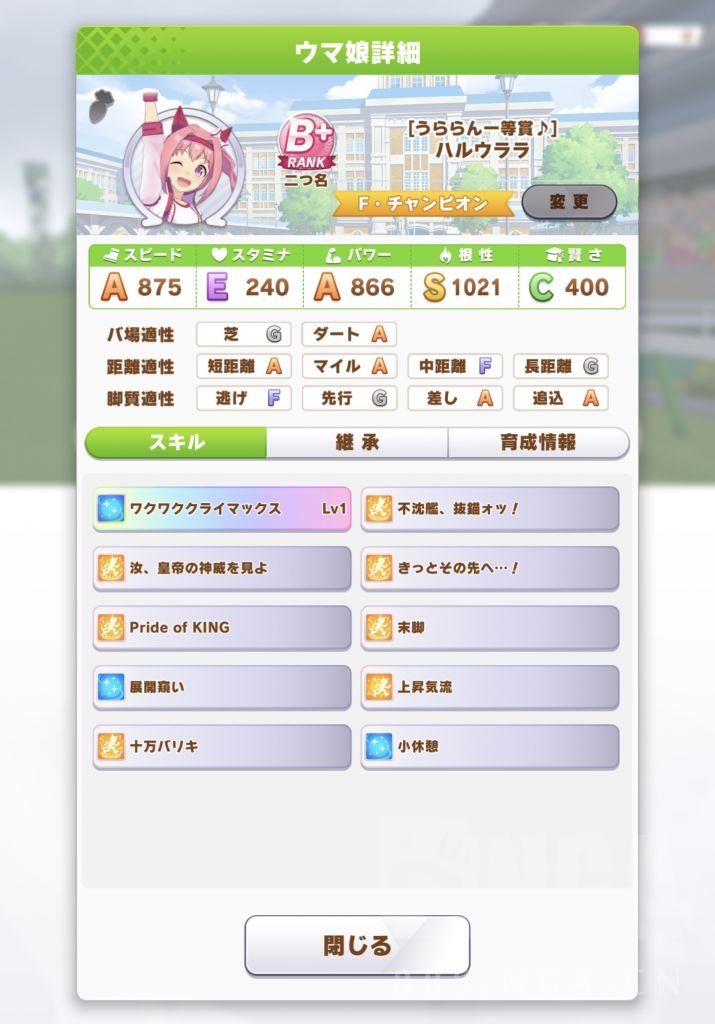Image resolution: width=715 pixels, height=1024 pixels.
Task: Open skill 不沈艦、抜錨ォッ！ details
Action: [490, 508]
